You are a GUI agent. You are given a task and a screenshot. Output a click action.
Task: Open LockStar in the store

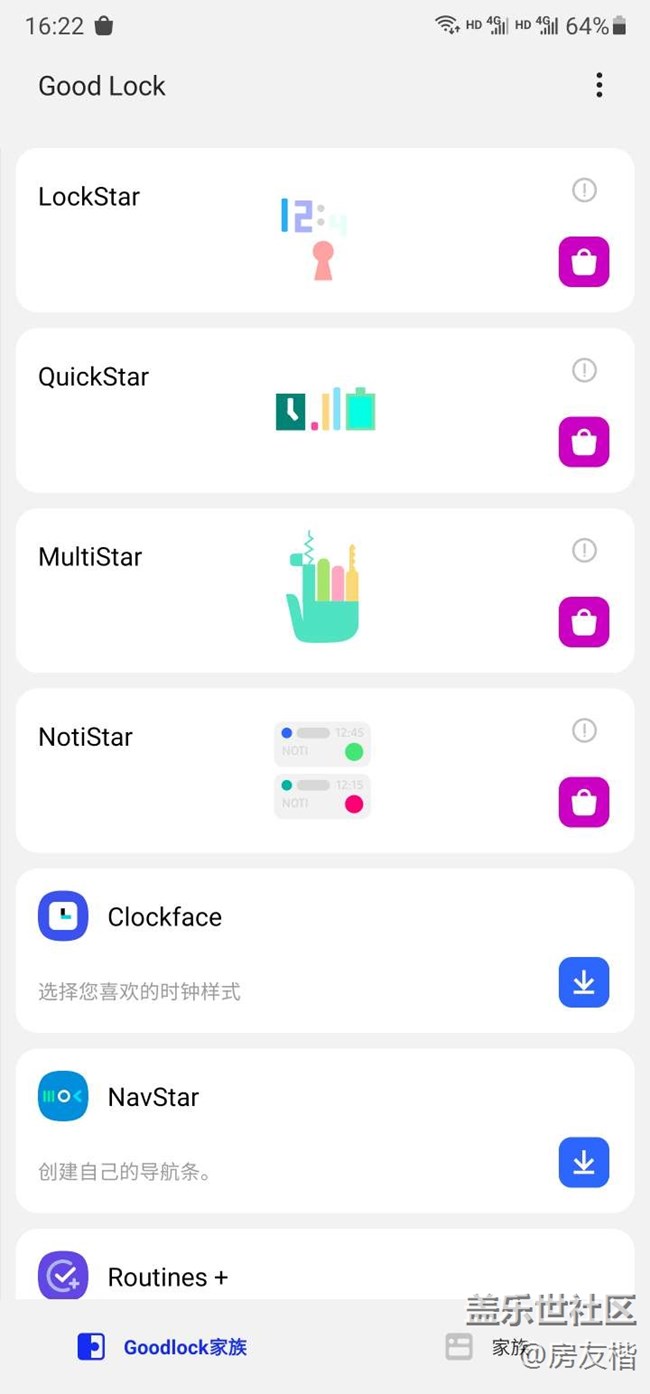[583, 262]
